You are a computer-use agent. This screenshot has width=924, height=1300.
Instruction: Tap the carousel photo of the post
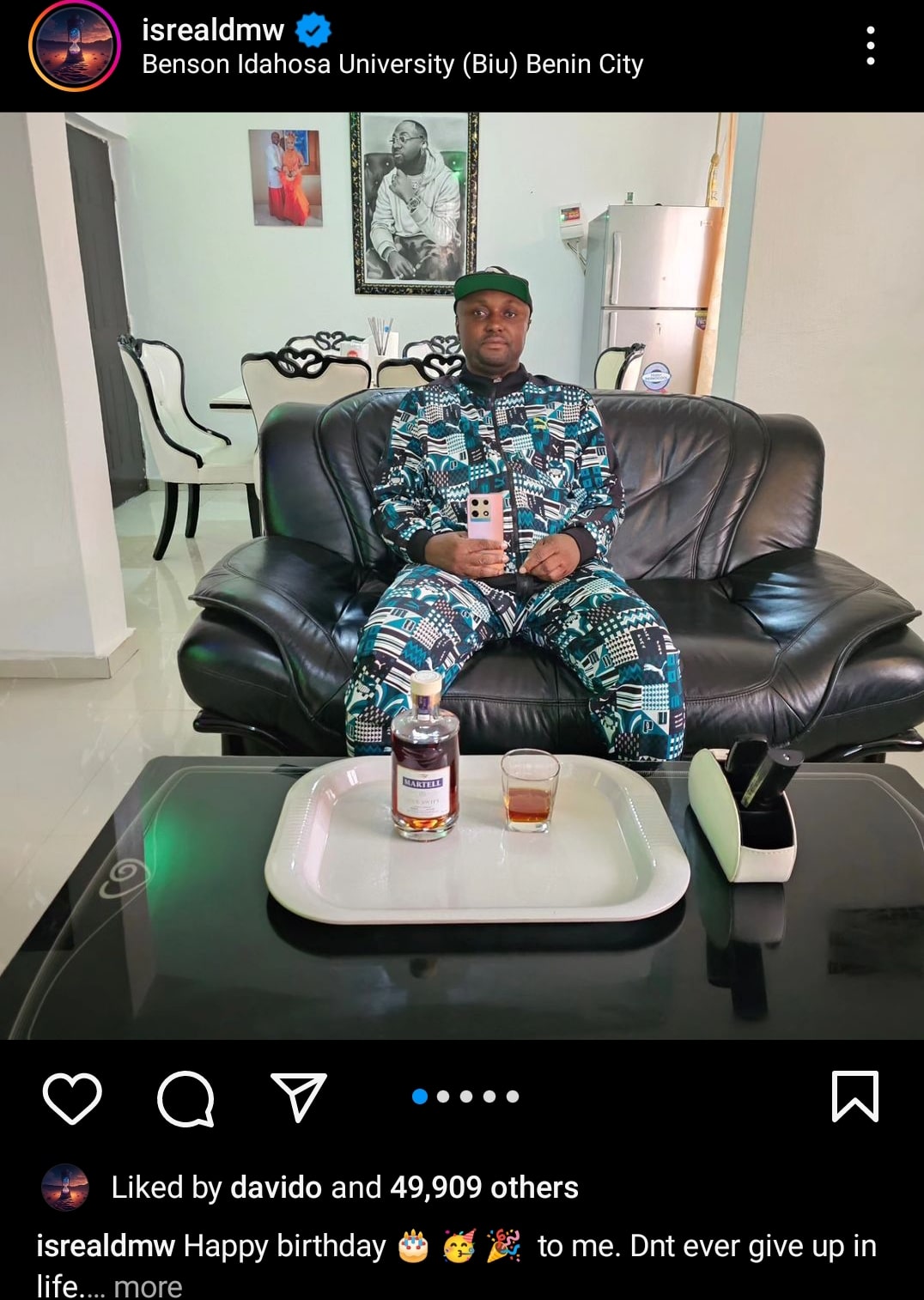coord(462,575)
